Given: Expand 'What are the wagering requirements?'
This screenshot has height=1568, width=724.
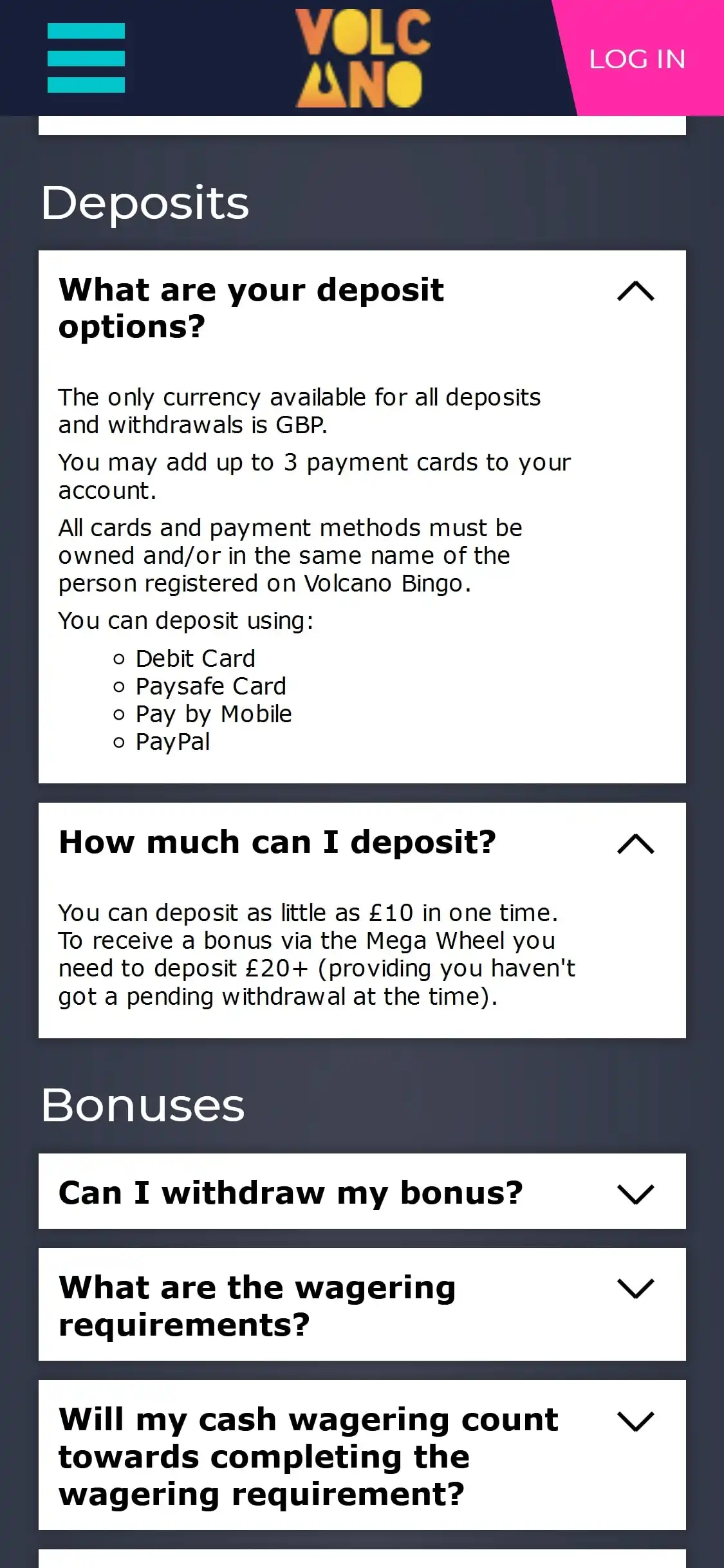Looking at the screenshot, I should [x=635, y=1289].
